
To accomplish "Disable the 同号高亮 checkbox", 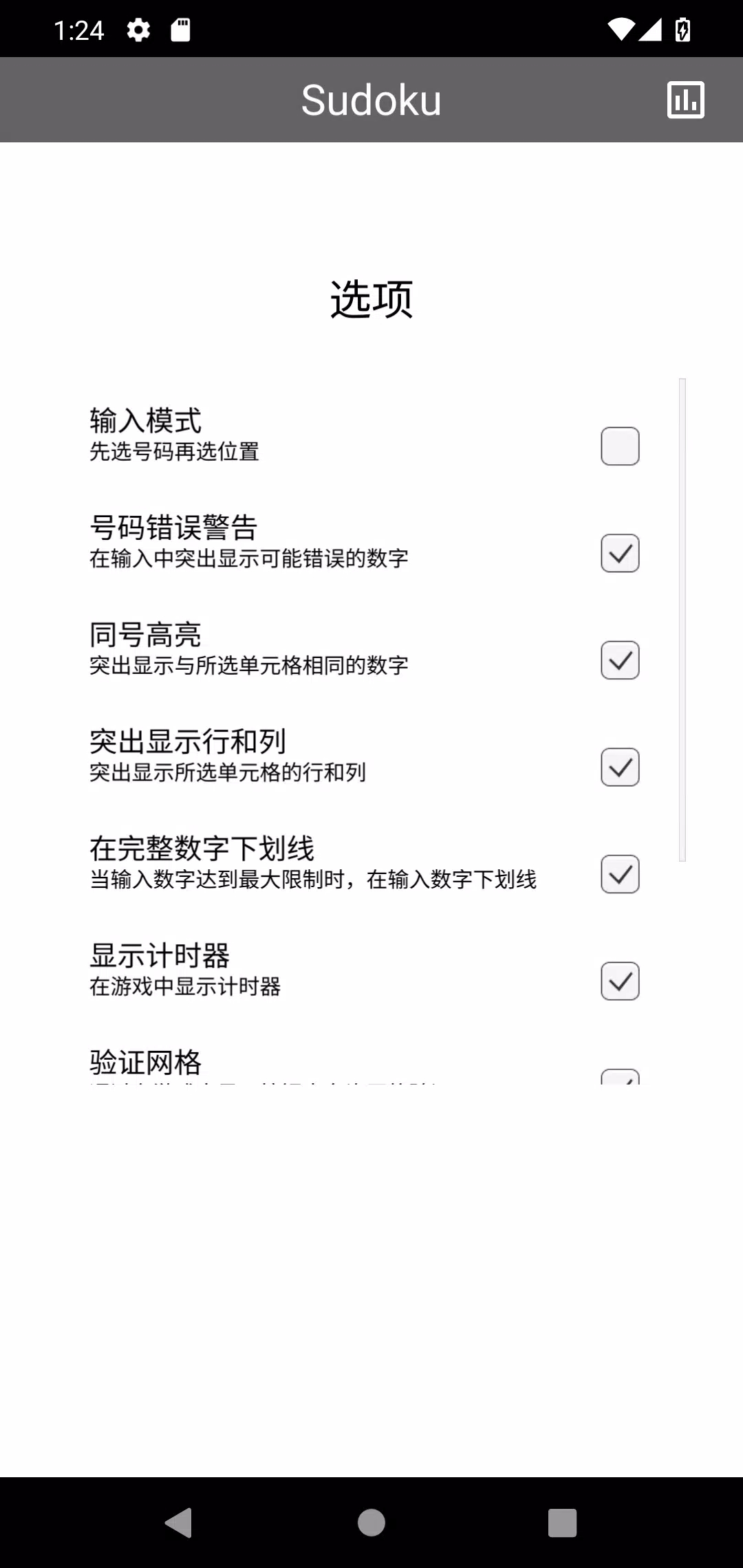I will [620, 660].
